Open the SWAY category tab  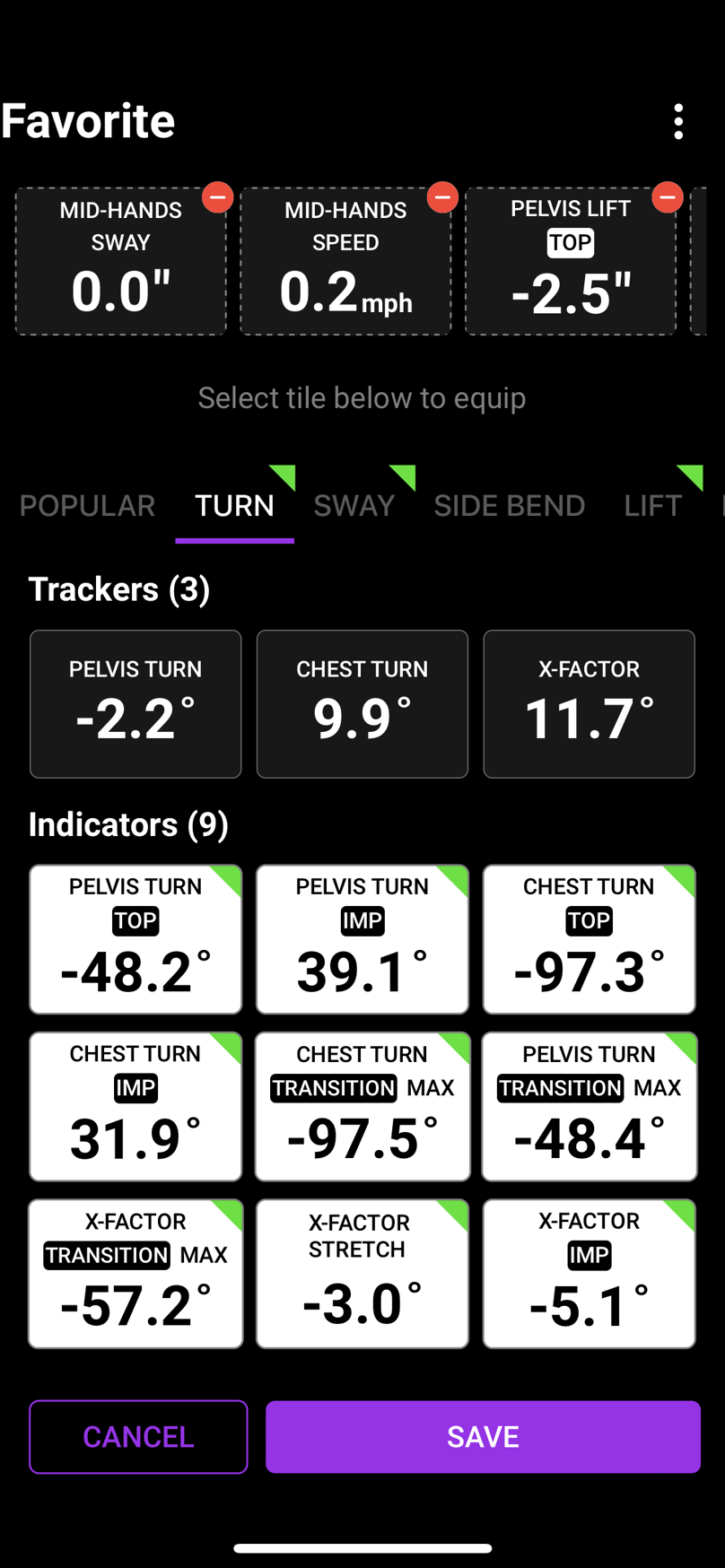[x=354, y=505]
